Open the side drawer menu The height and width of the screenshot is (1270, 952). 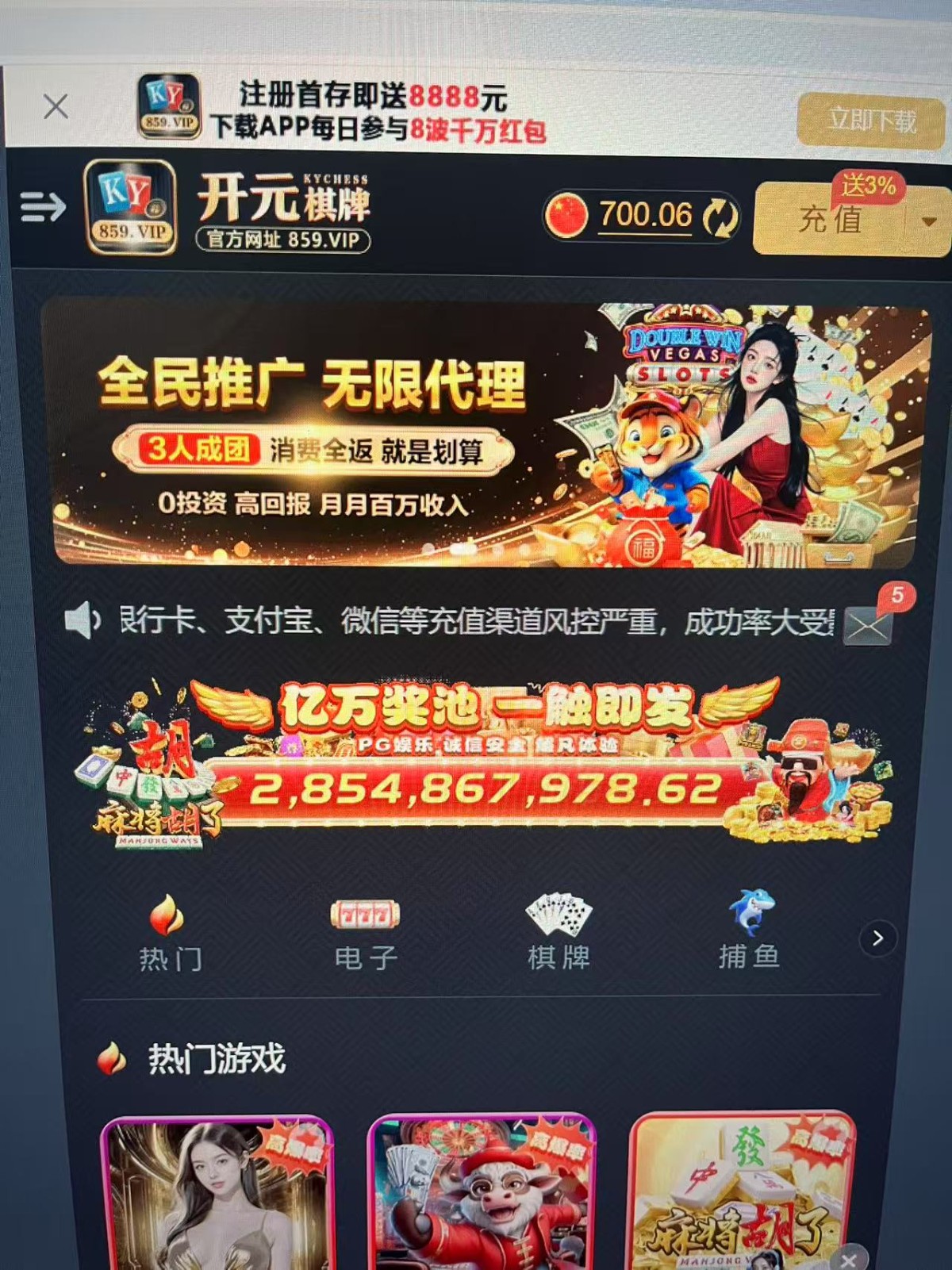coord(42,207)
